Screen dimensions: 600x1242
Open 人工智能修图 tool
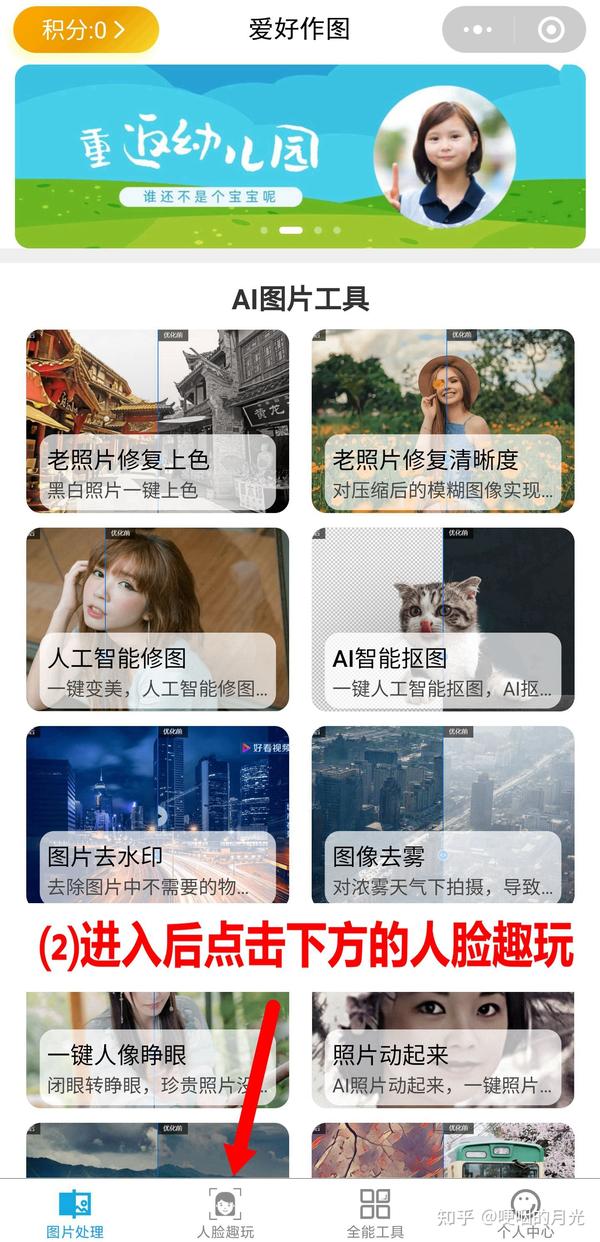coord(157,619)
